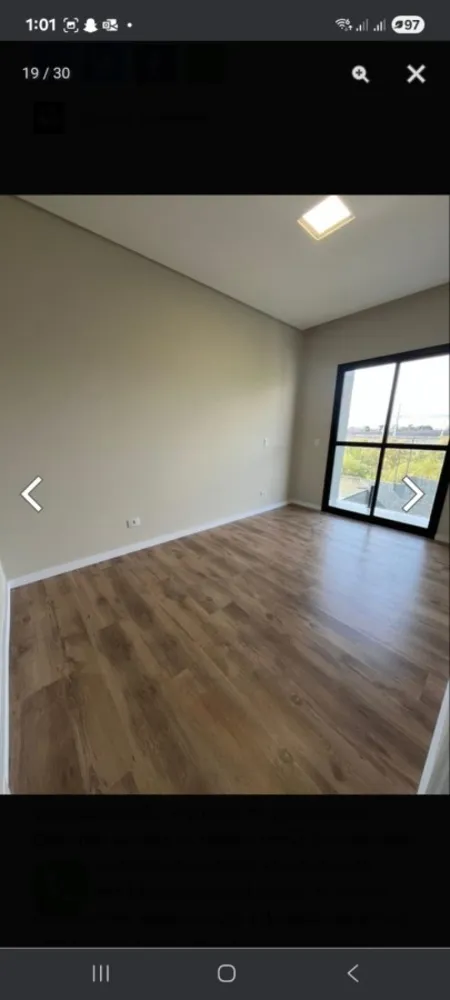Viewport: 450px width, 1000px height.
Task: Go to the home screen
Action: pyautogui.click(x=226, y=973)
